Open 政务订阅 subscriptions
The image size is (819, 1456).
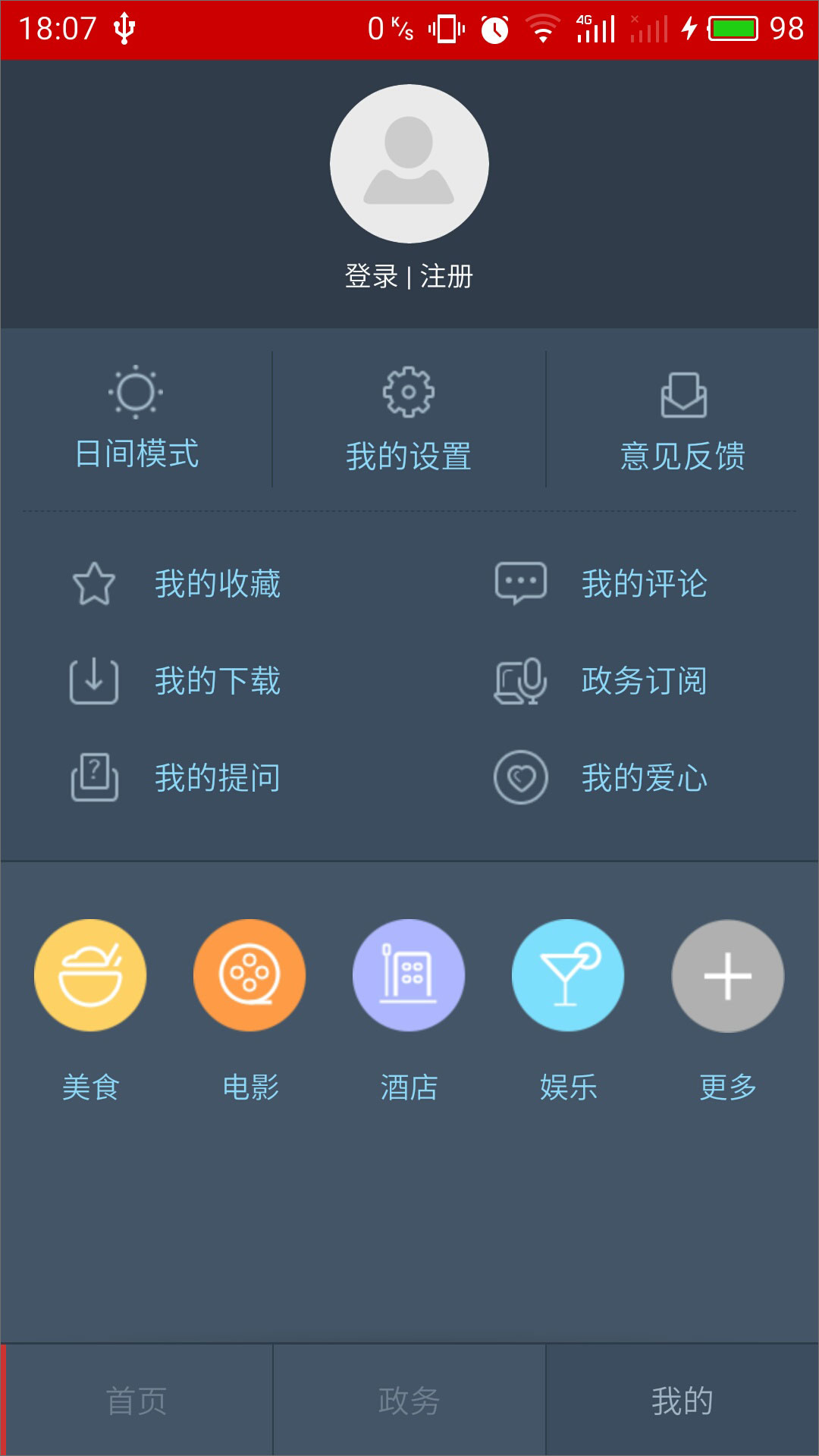[601, 681]
